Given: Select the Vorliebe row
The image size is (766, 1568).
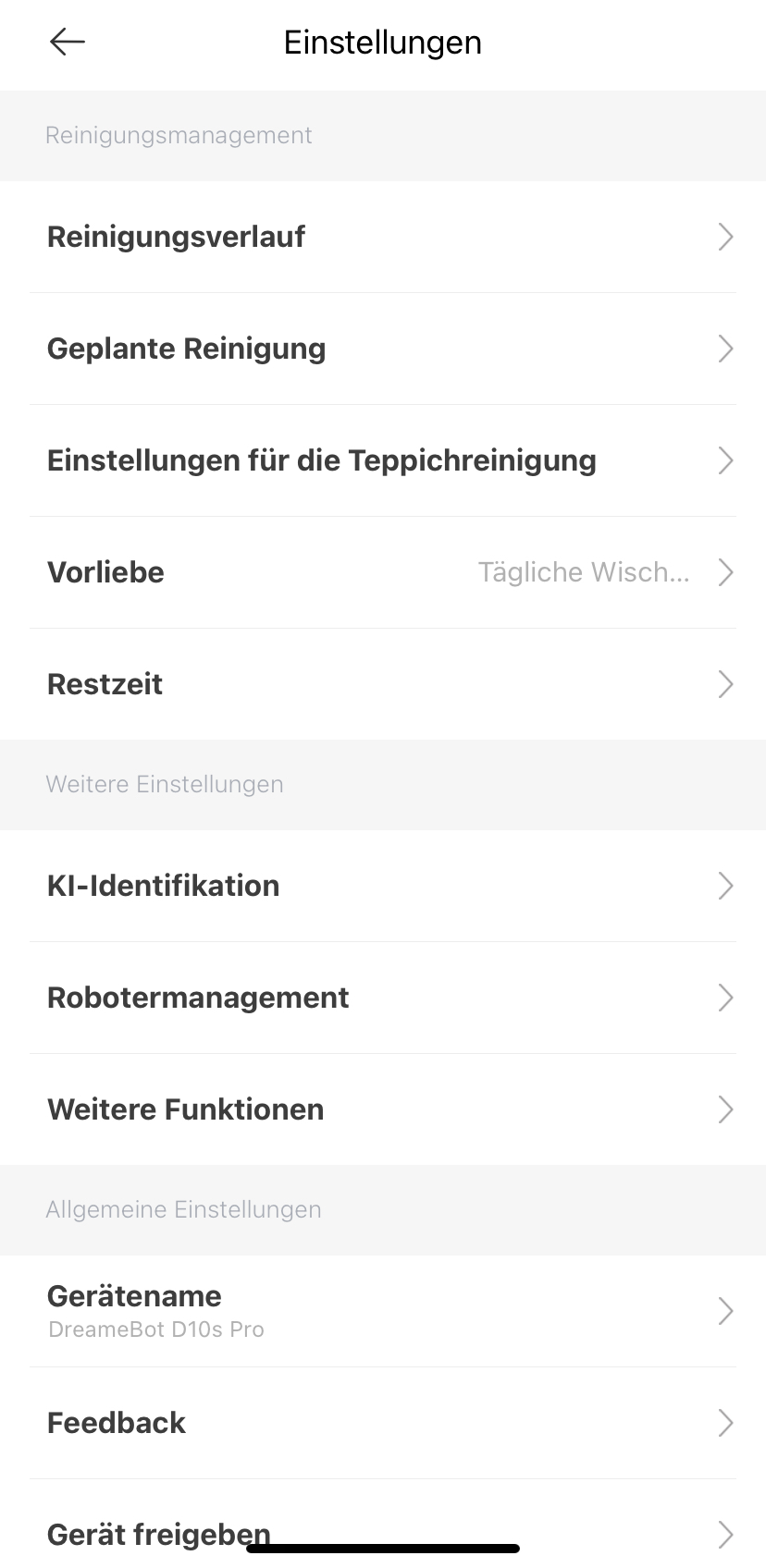Looking at the screenshot, I should point(383,572).
